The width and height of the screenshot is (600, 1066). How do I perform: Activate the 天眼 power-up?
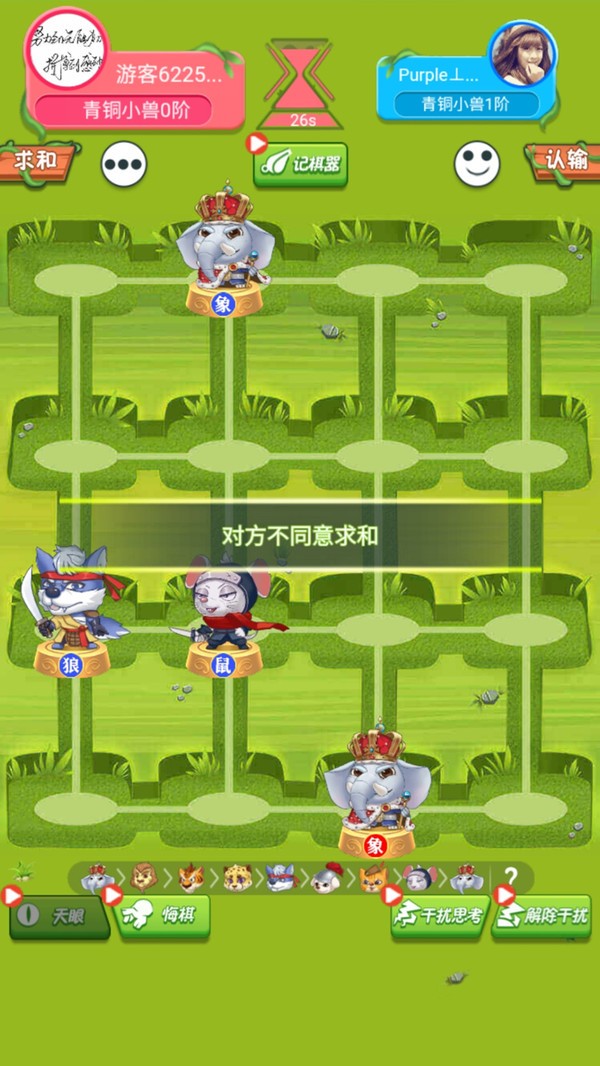tap(58, 915)
